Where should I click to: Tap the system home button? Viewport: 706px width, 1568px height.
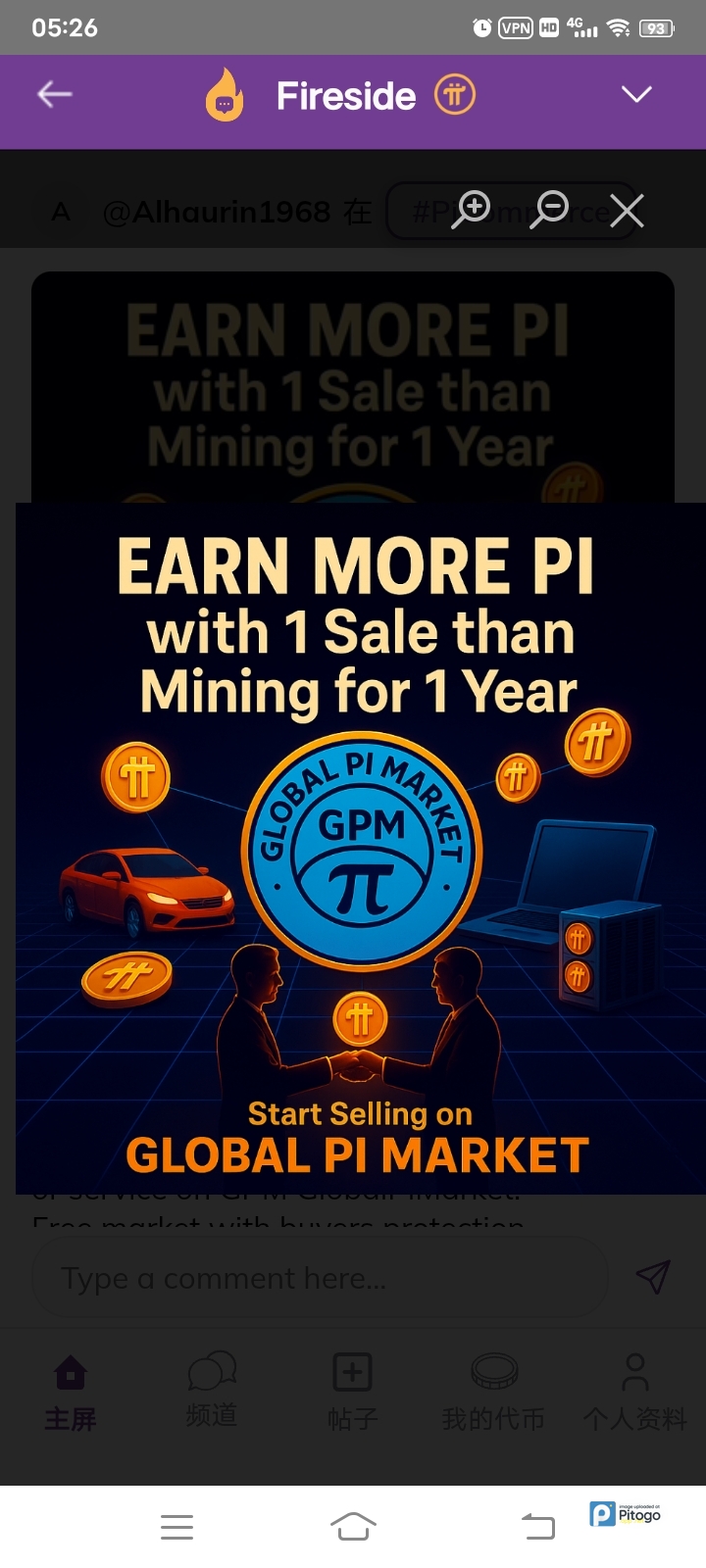coord(353,1526)
